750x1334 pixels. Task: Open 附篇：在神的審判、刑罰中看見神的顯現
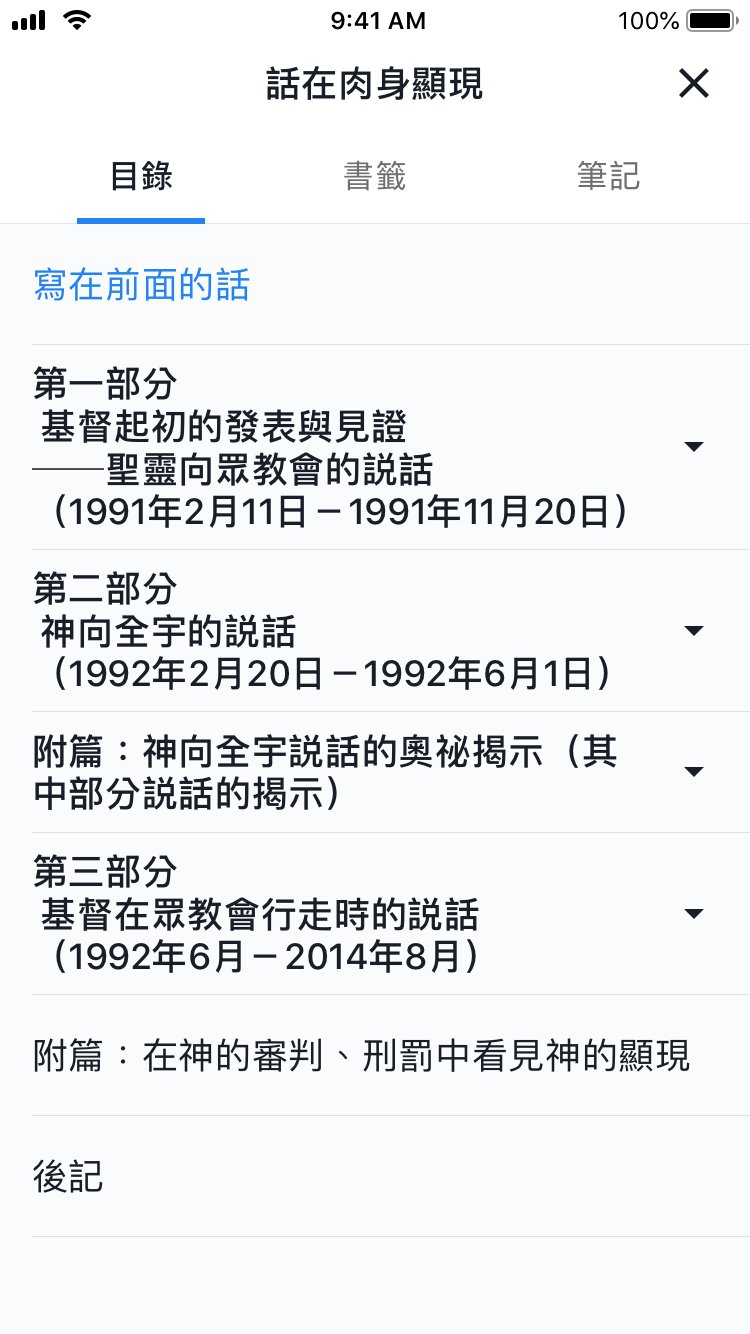(x=361, y=1055)
